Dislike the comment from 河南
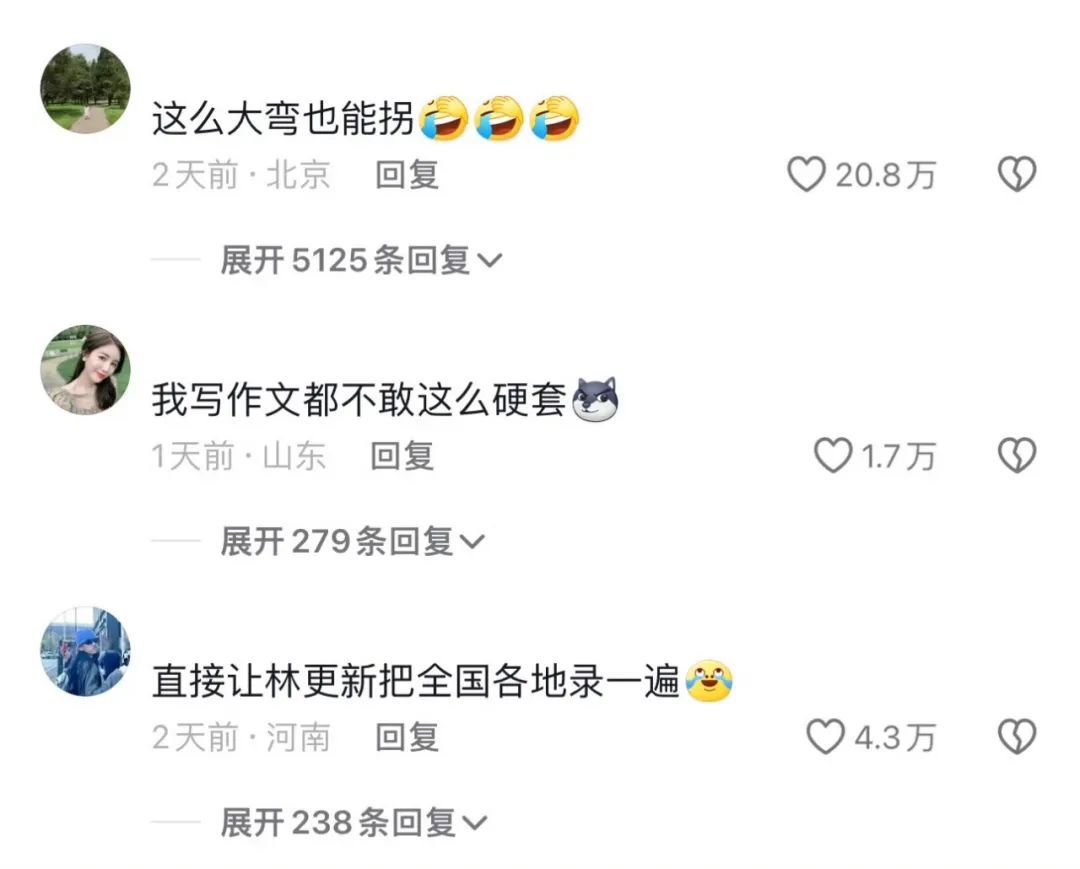The height and width of the screenshot is (869, 1080). (1017, 738)
